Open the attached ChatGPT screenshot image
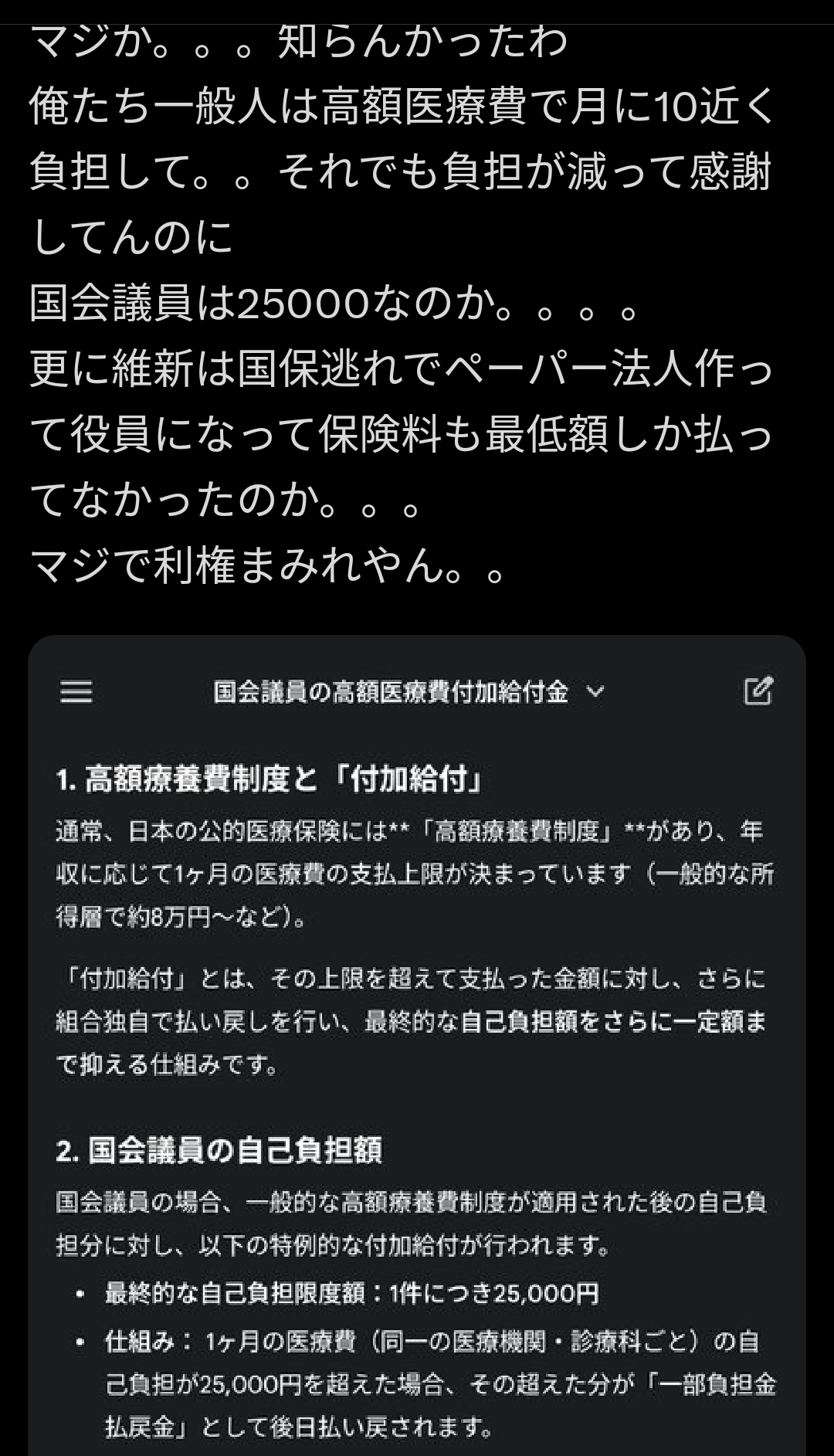834x1456 pixels. [417, 1043]
